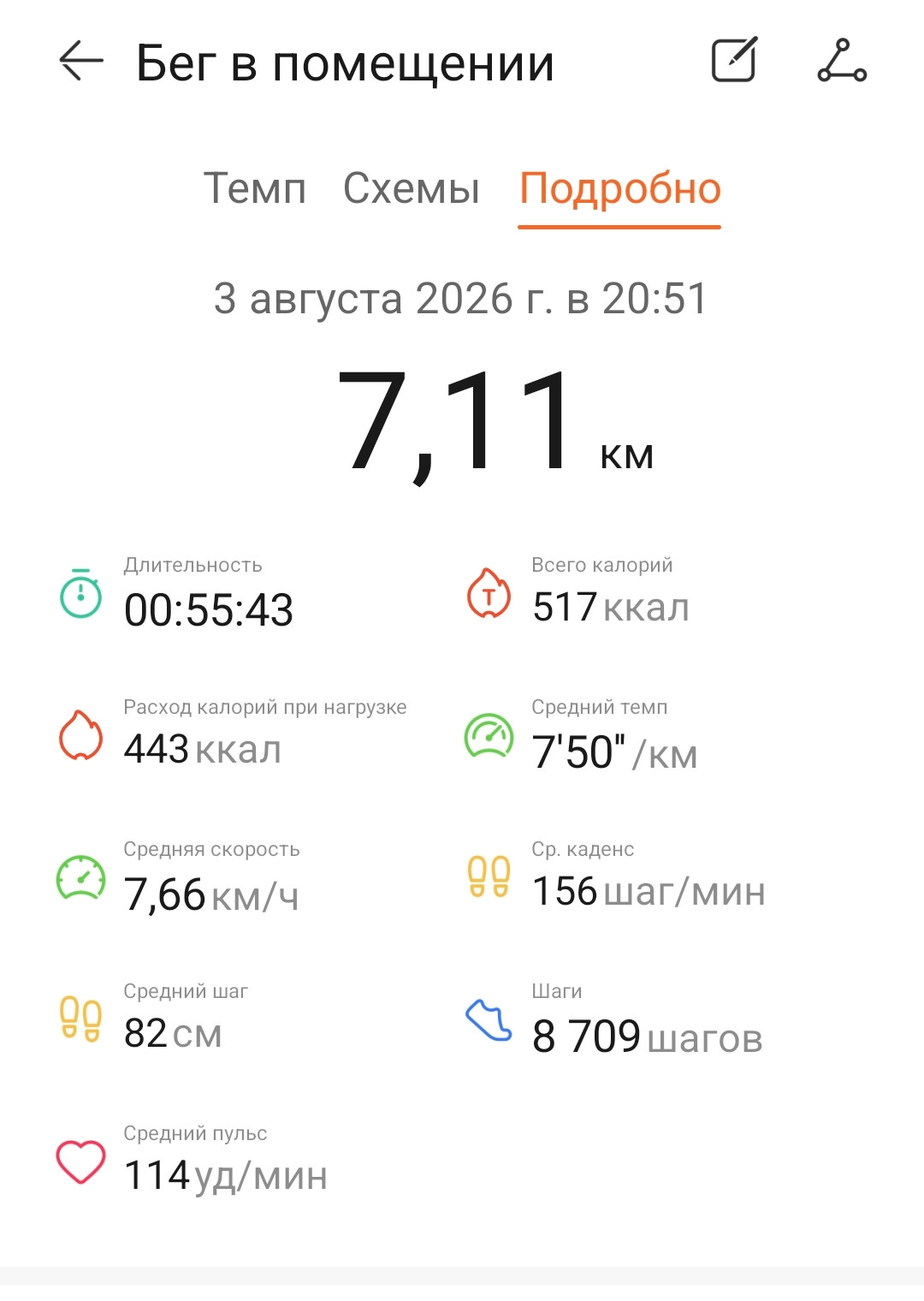Switch to the Темп tab
The height and width of the screenshot is (1301, 924).
pos(255,188)
